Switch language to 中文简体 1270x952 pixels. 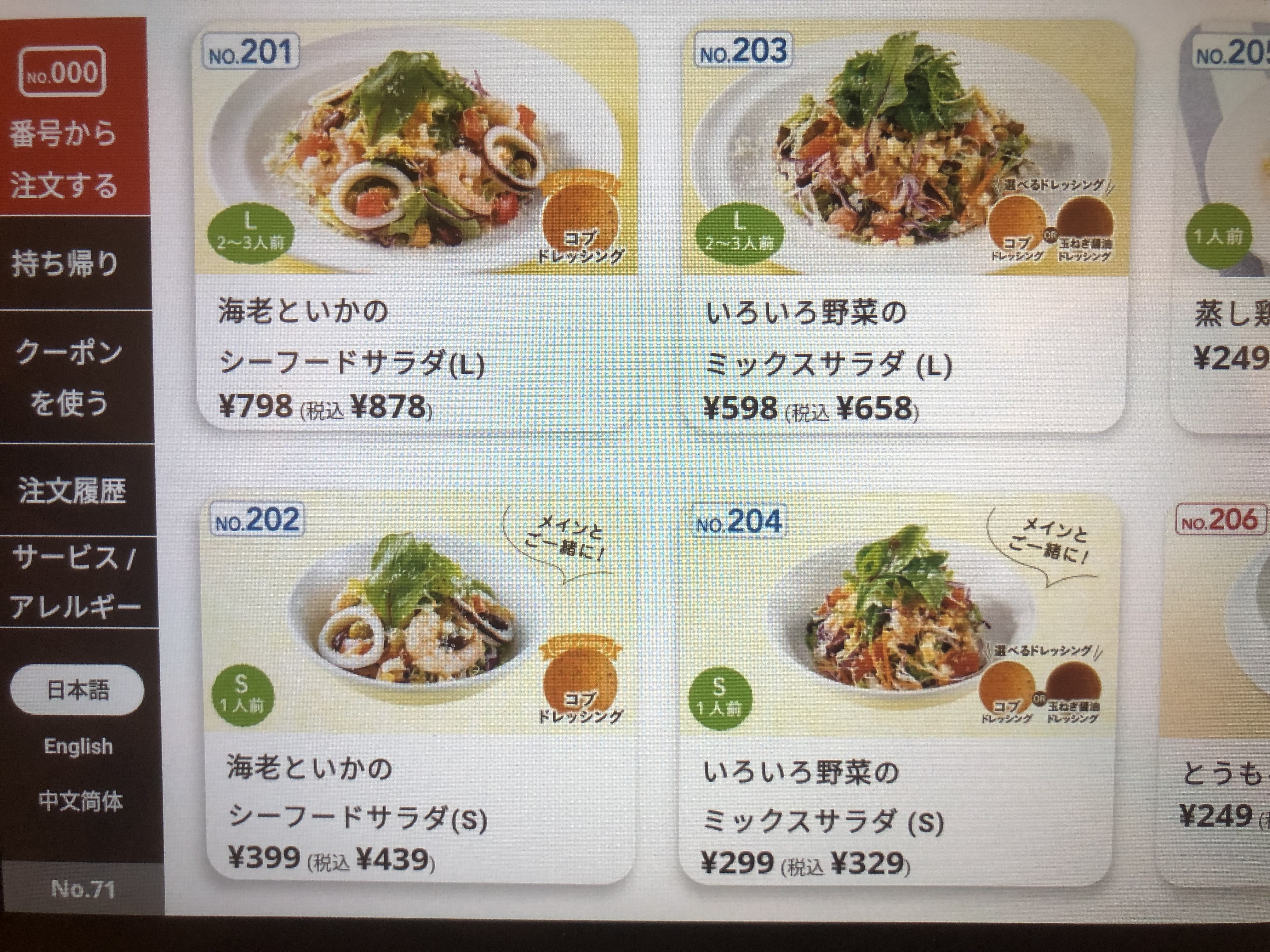[80, 801]
